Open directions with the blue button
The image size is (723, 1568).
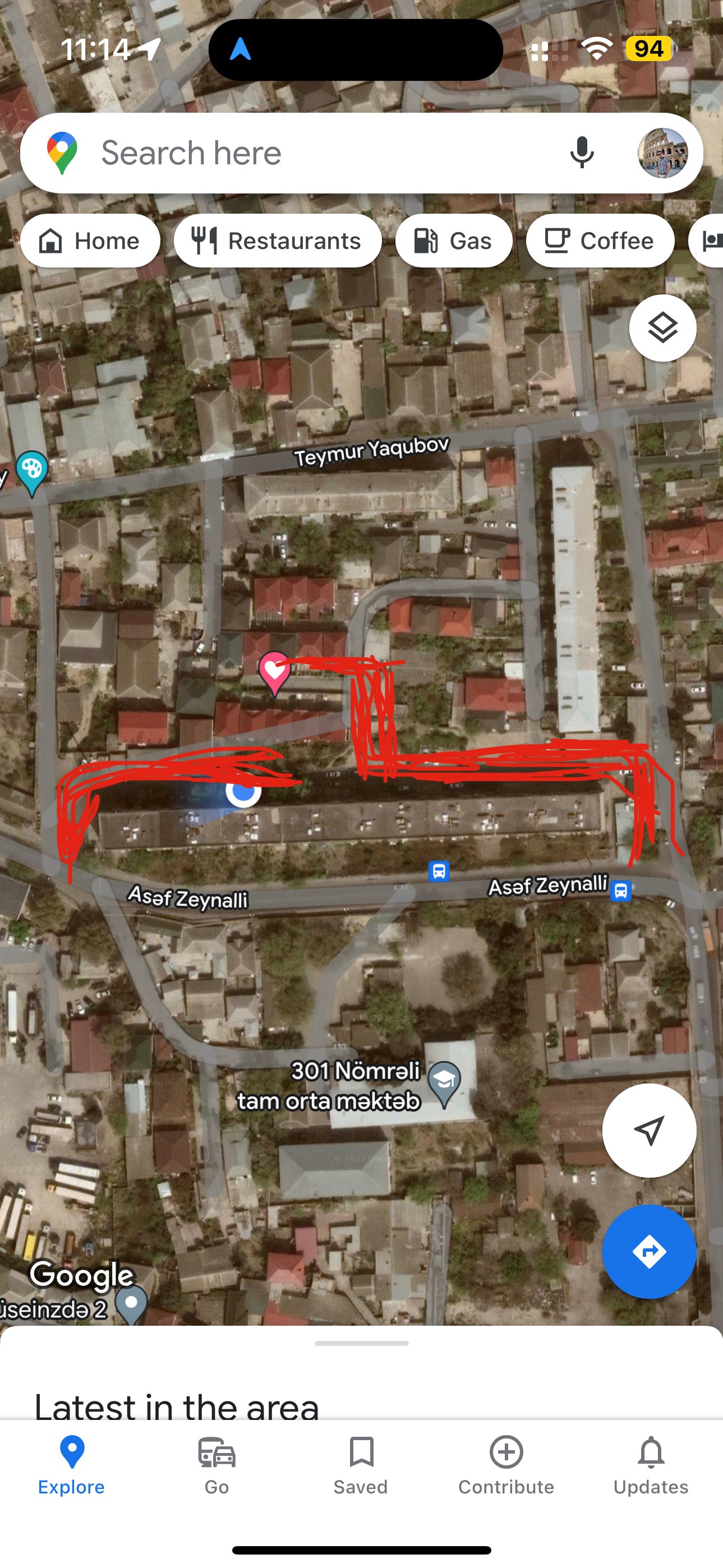click(649, 1252)
